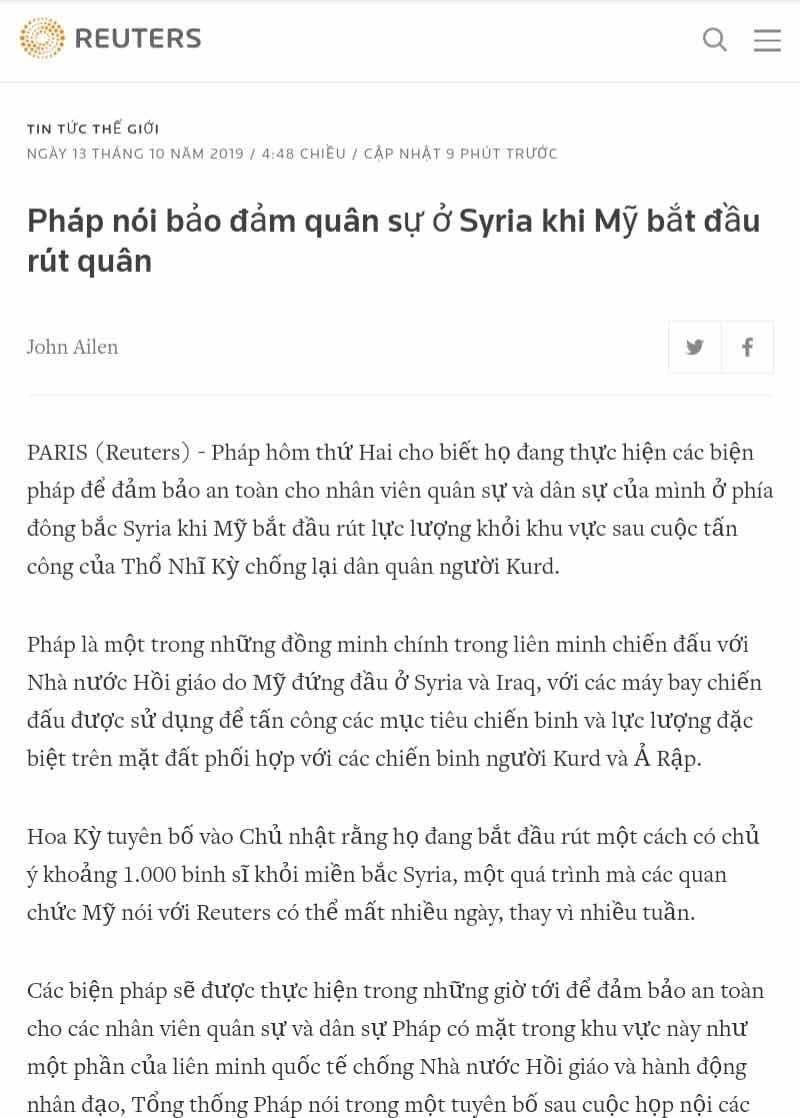
Task: Open the search magnifier icon
Action: click(x=715, y=40)
